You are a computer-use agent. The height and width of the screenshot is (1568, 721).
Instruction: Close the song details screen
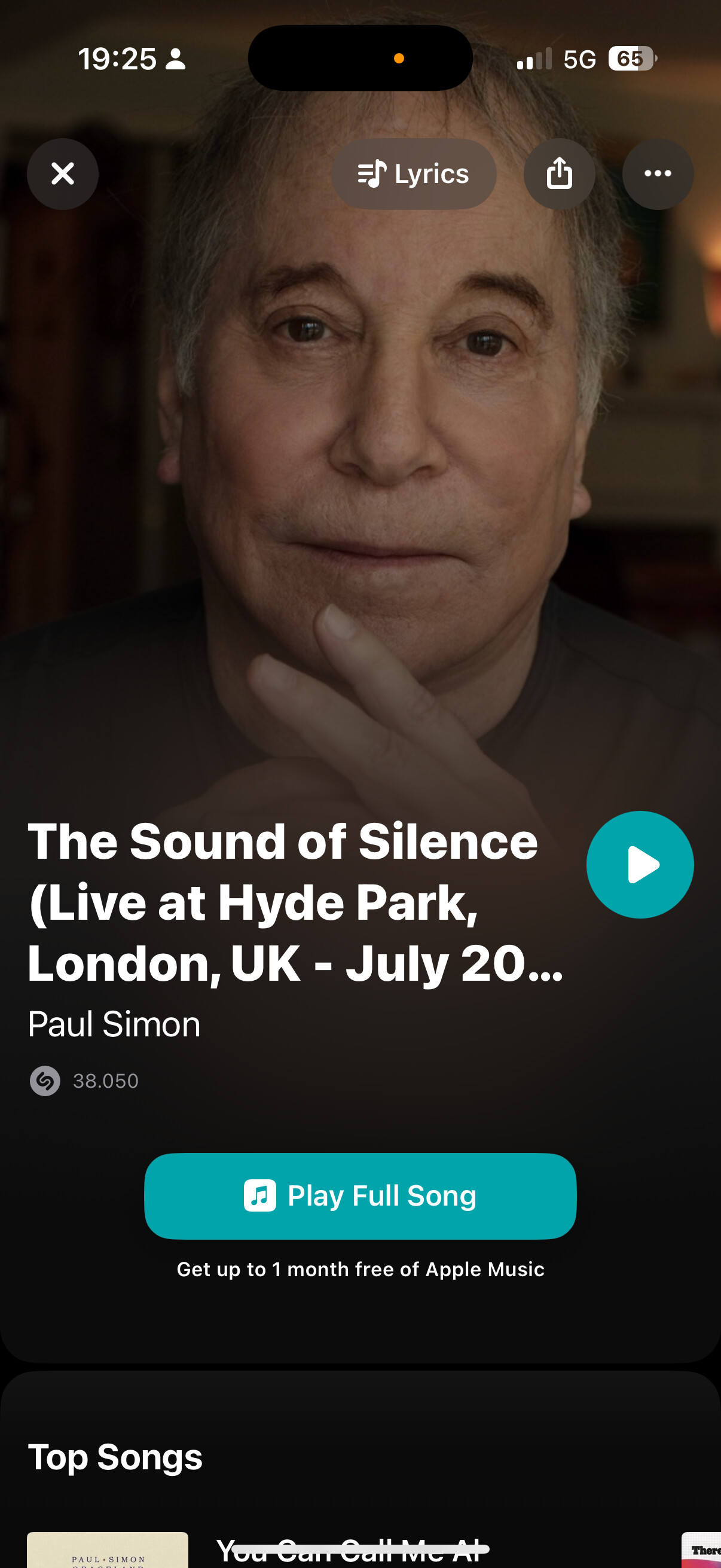pyautogui.click(x=63, y=174)
